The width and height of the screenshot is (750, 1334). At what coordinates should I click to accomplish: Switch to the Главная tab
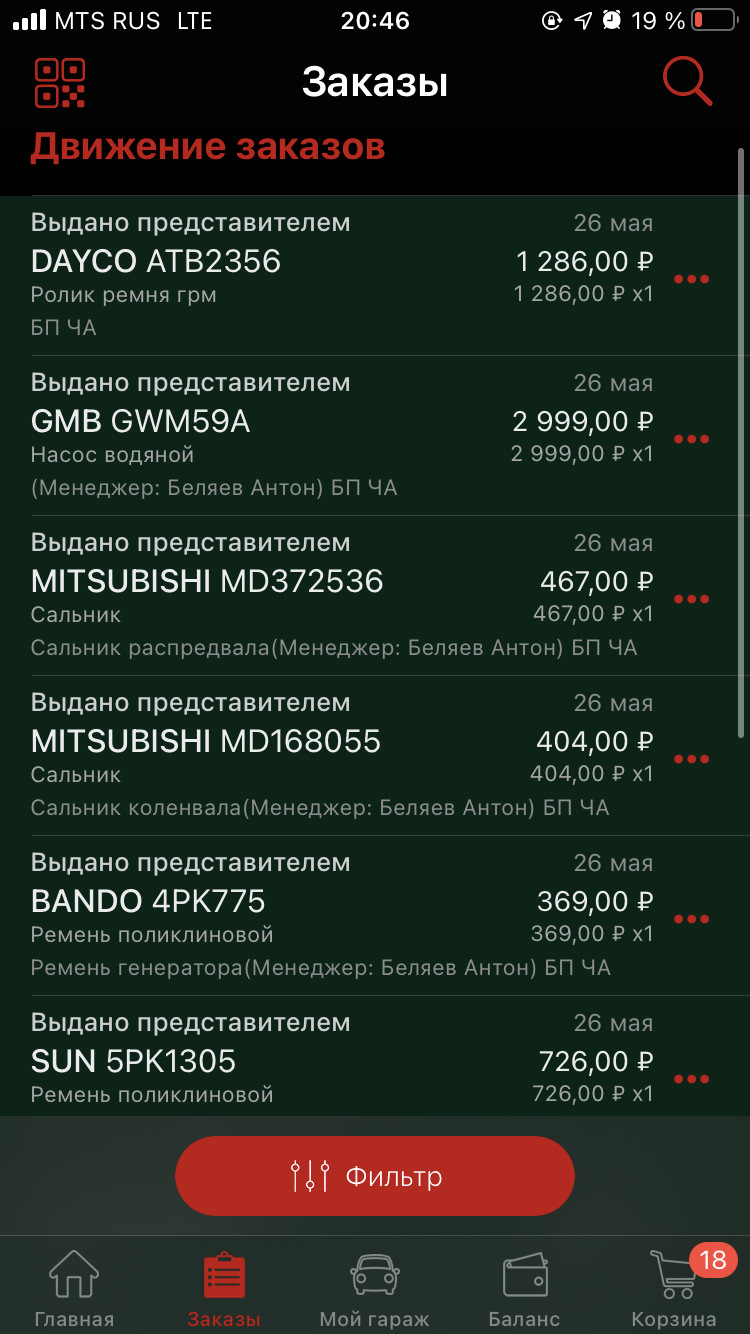(x=74, y=1288)
